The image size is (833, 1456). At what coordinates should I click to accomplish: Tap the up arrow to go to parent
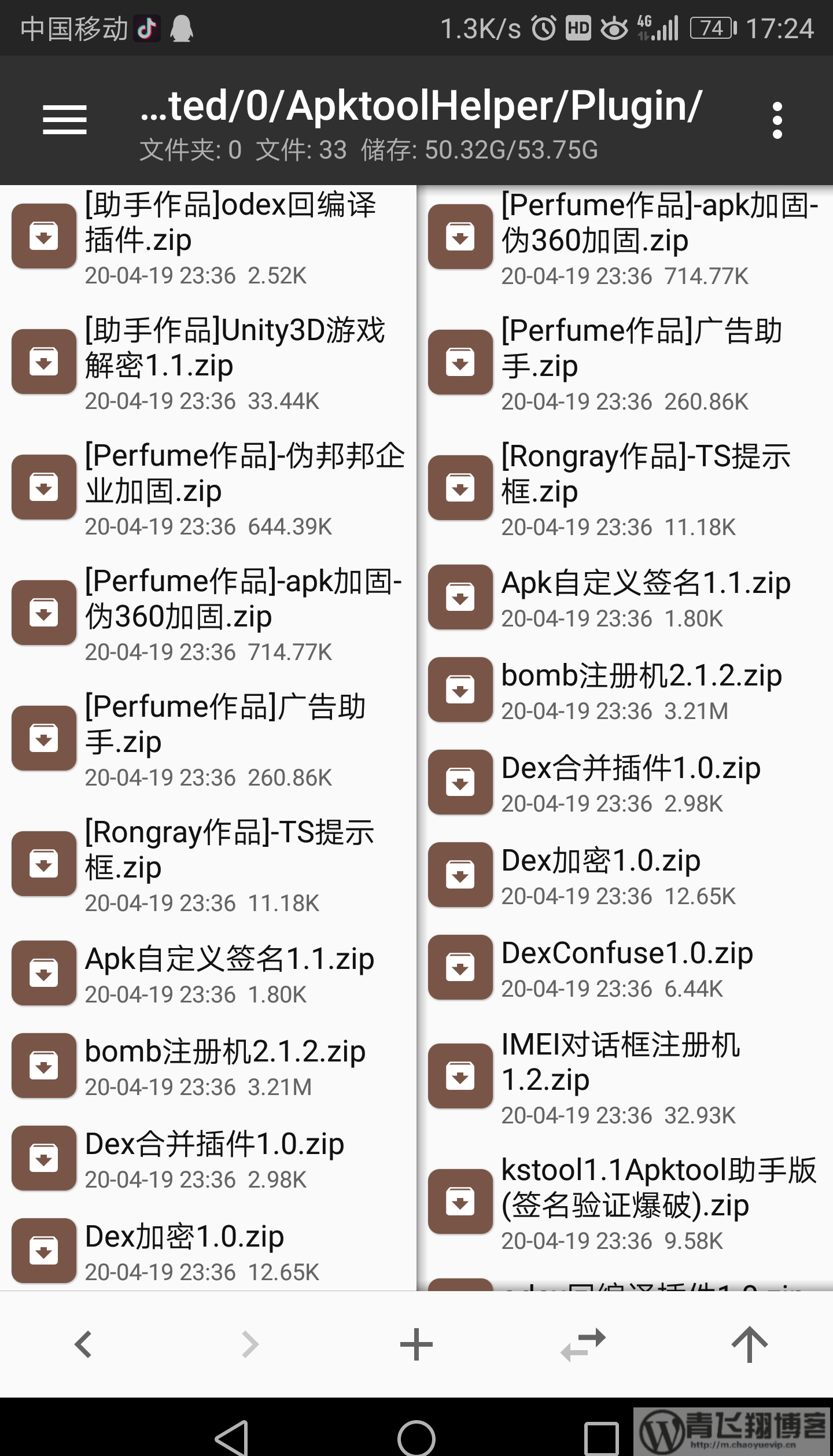click(749, 1344)
